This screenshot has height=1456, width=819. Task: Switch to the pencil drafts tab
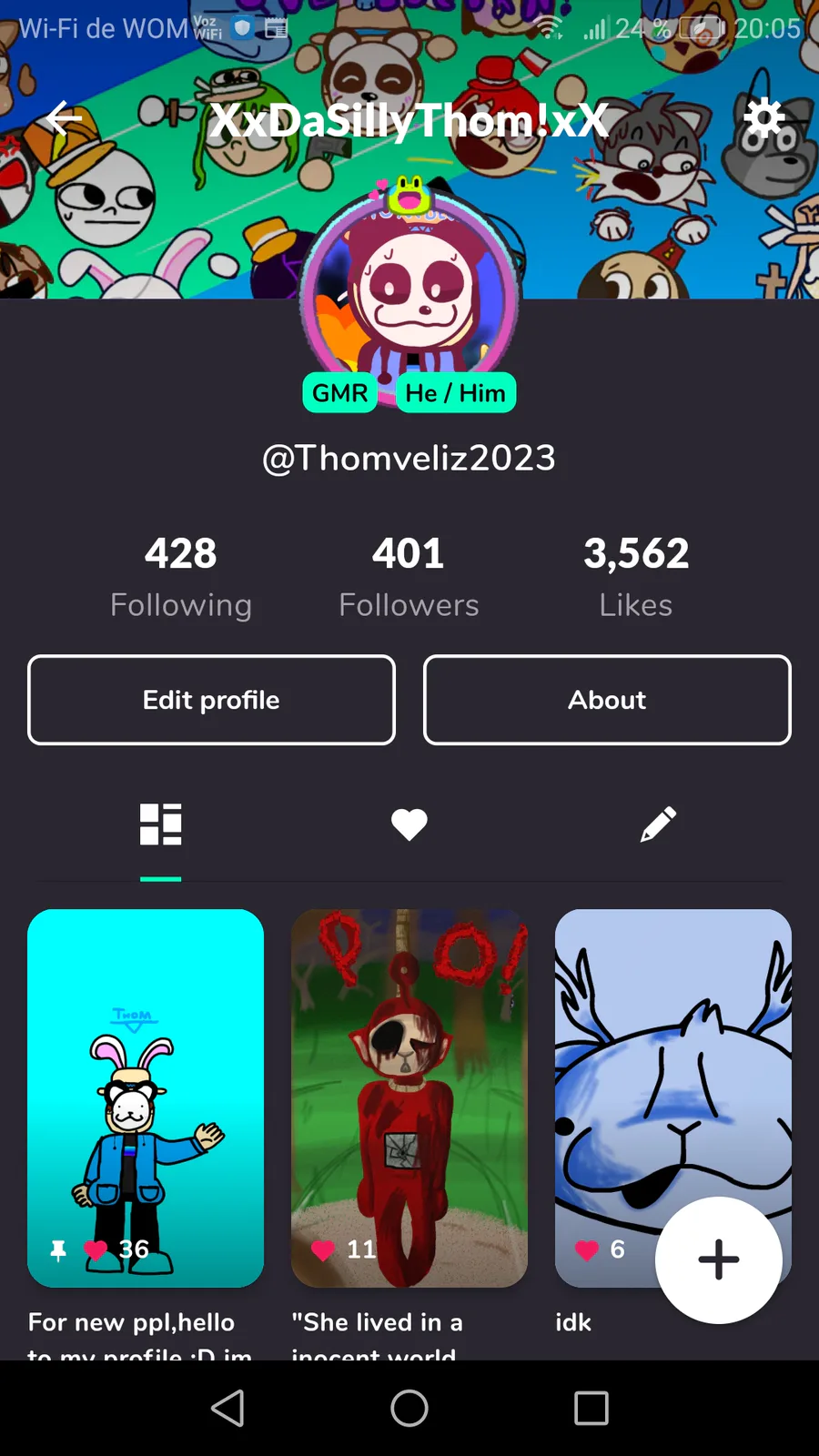[658, 824]
